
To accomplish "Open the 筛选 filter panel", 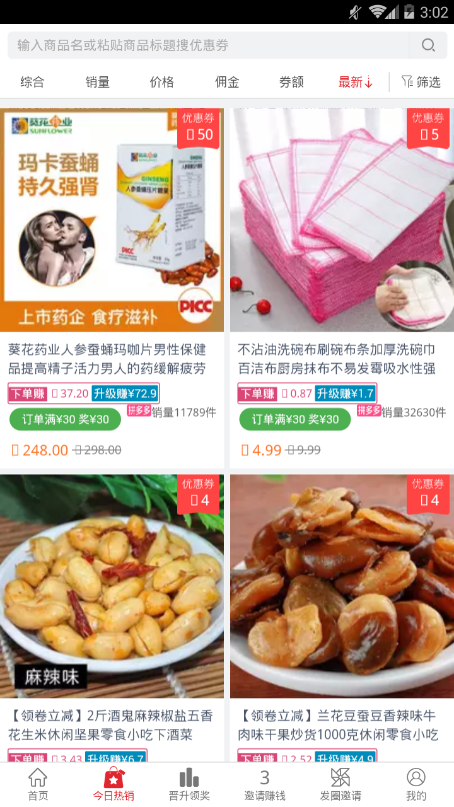I will click(x=421, y=82).
